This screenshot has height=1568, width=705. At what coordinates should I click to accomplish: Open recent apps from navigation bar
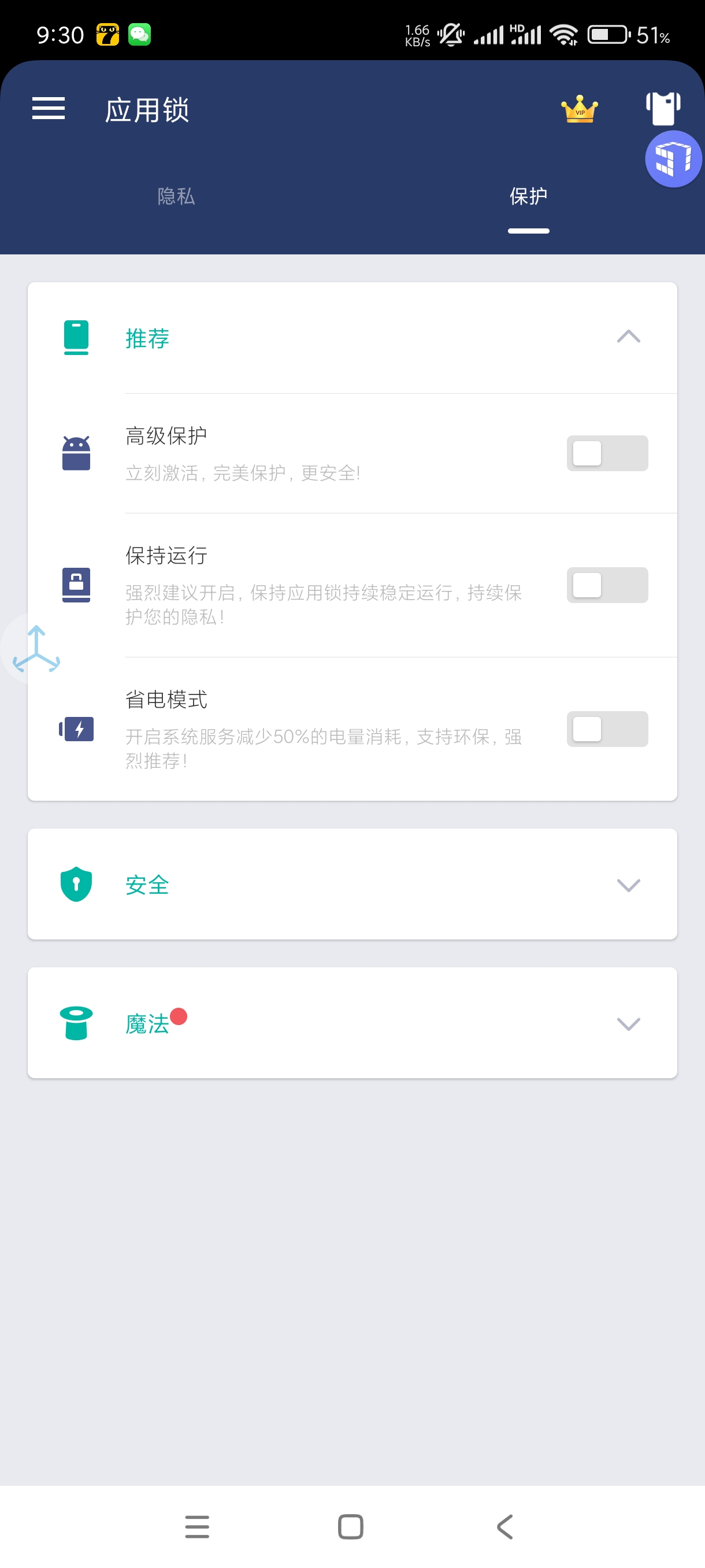point(197,1526)
